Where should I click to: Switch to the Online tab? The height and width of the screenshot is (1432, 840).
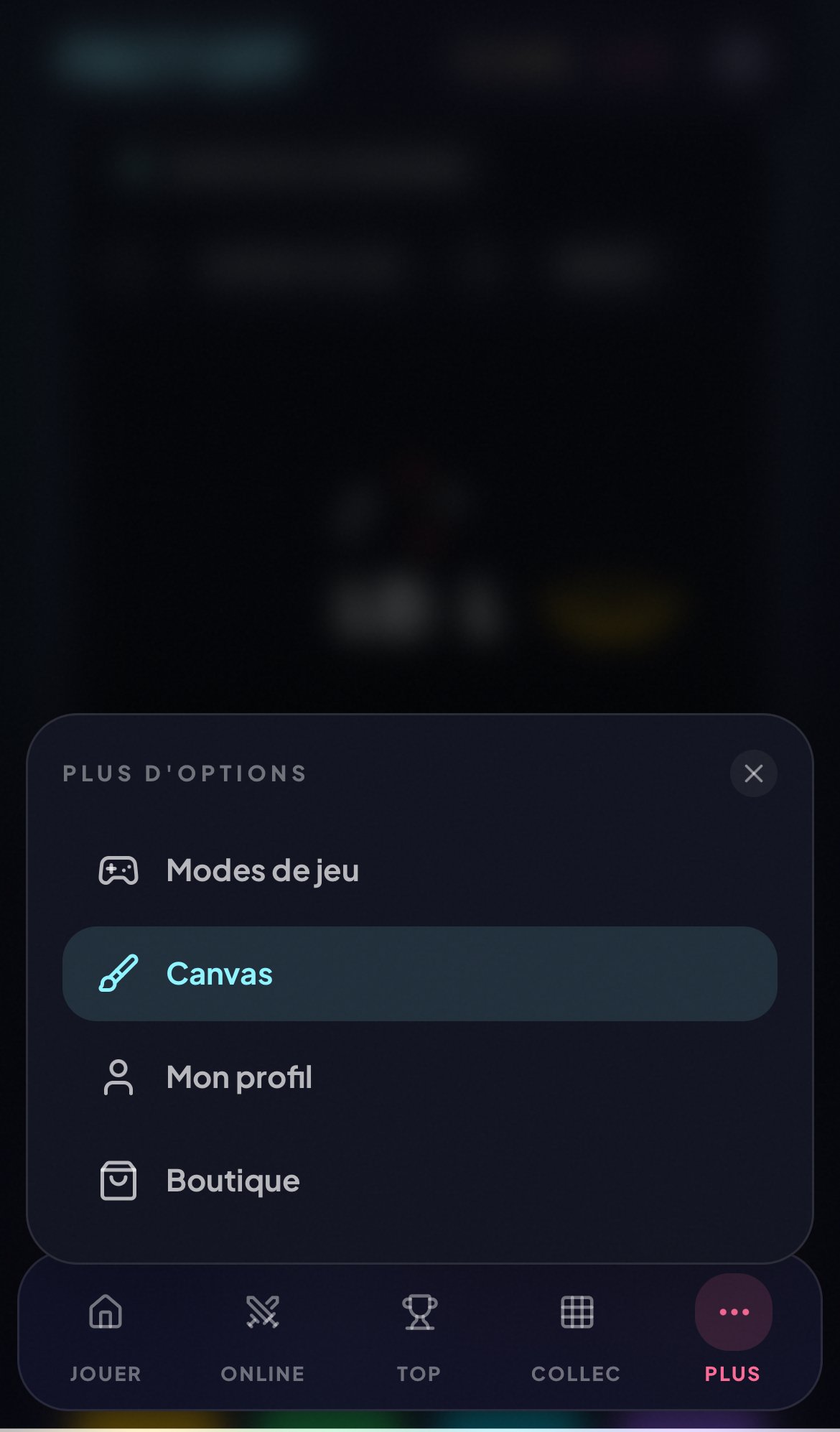point(263,1333)
